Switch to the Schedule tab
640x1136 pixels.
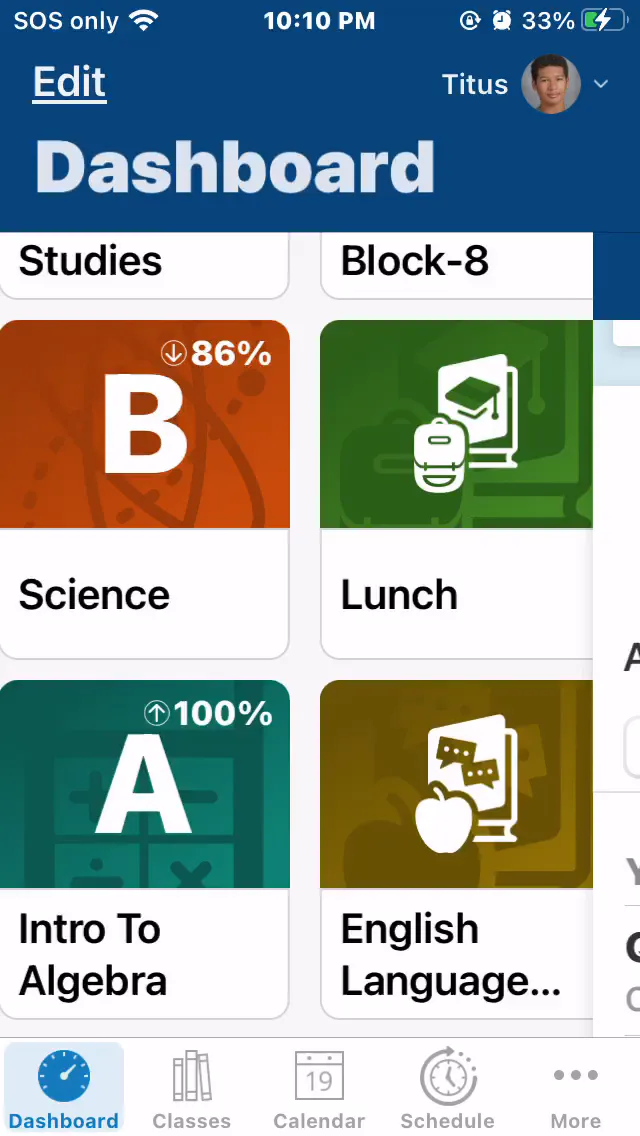coord(447,1088)
